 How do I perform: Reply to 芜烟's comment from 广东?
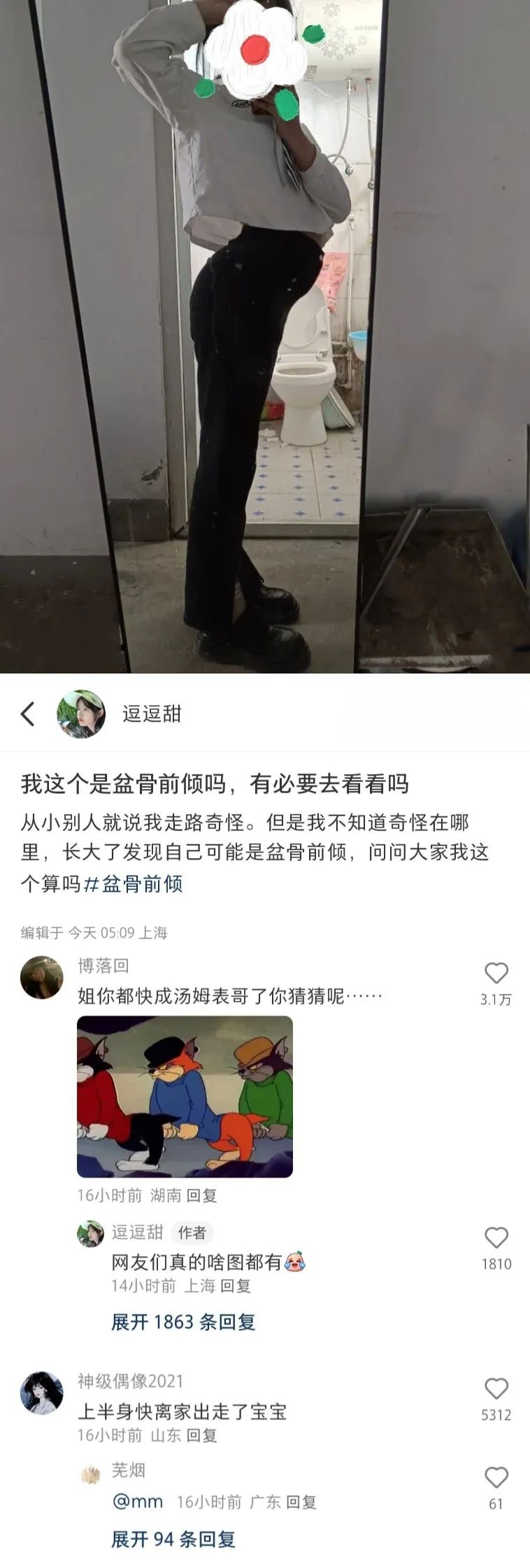coord(301,1502)
